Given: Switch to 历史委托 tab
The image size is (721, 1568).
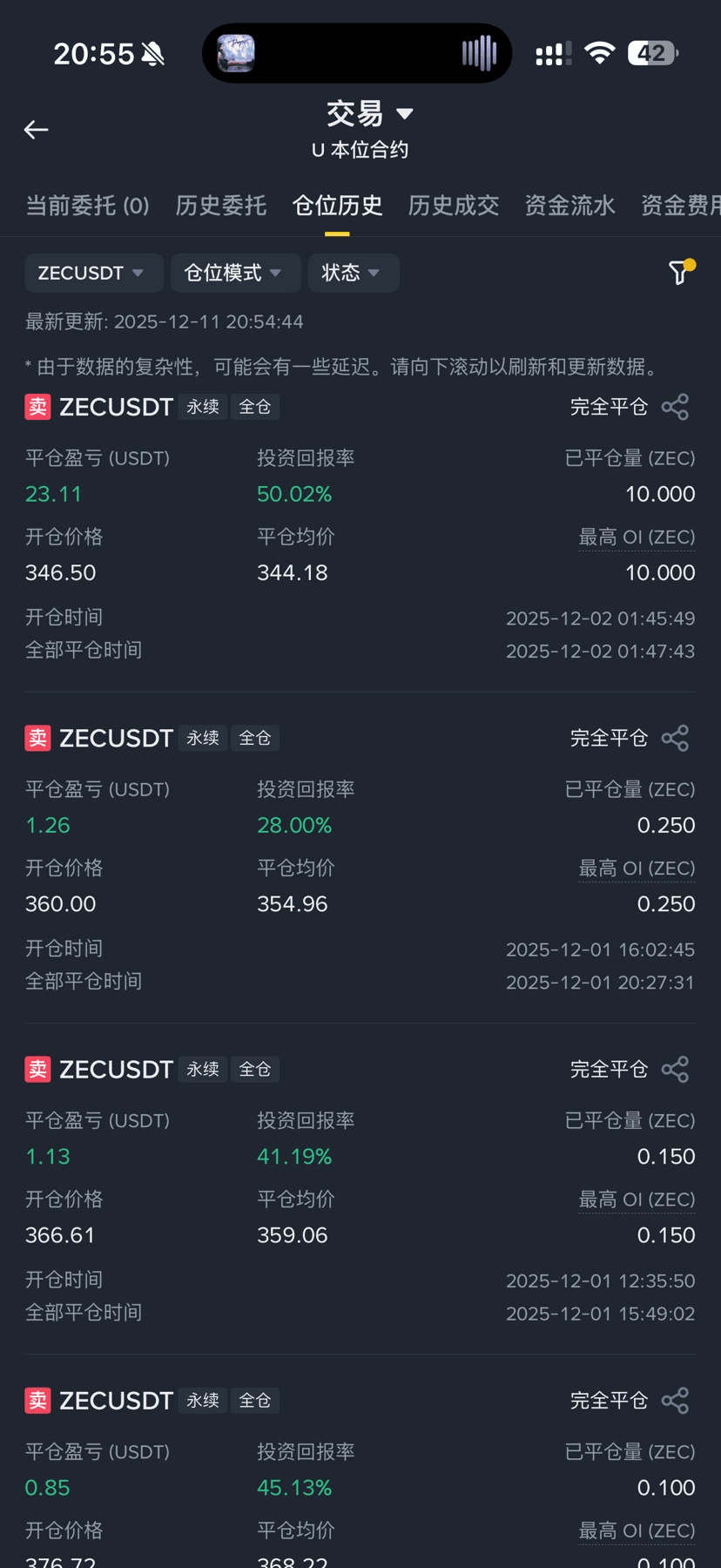Looking at the screenshot, I should pos(221,206).
